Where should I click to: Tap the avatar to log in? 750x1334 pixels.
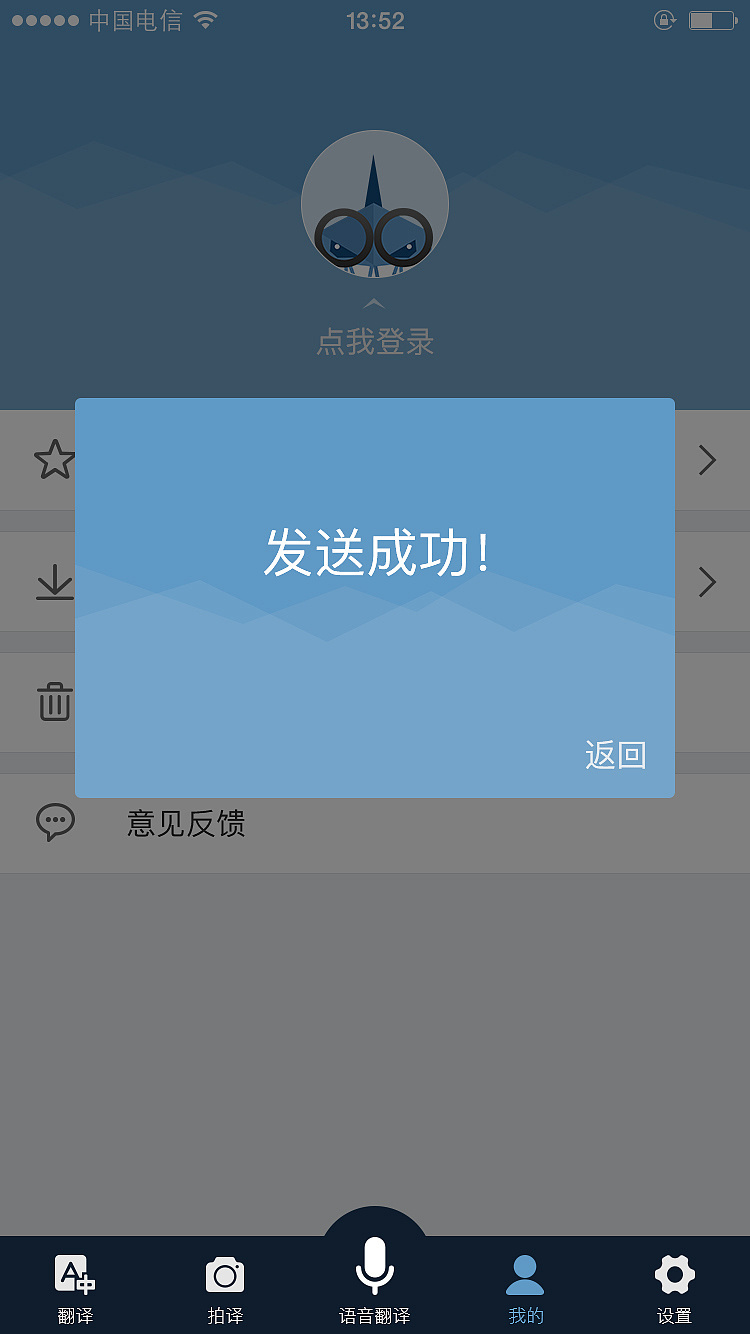[375, 204]
